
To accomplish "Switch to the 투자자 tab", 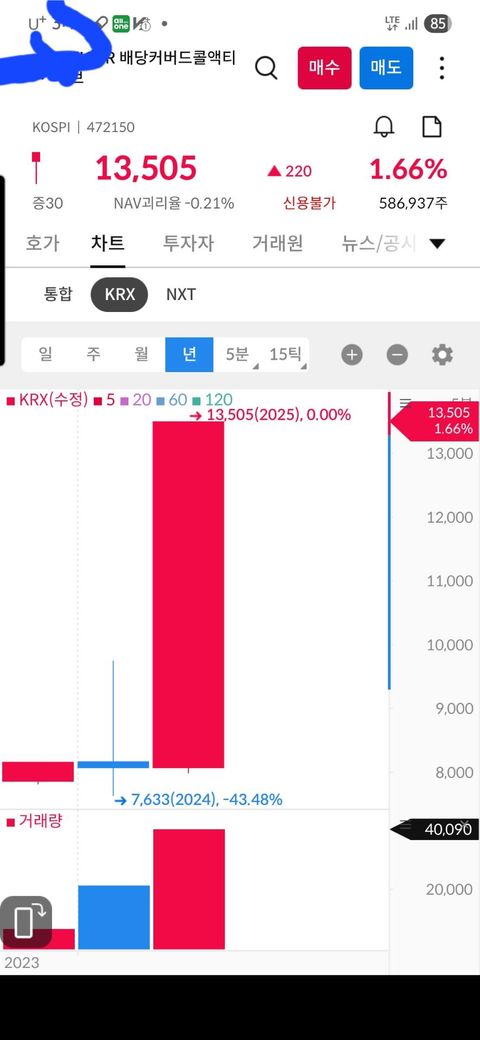I will point(188,243).
